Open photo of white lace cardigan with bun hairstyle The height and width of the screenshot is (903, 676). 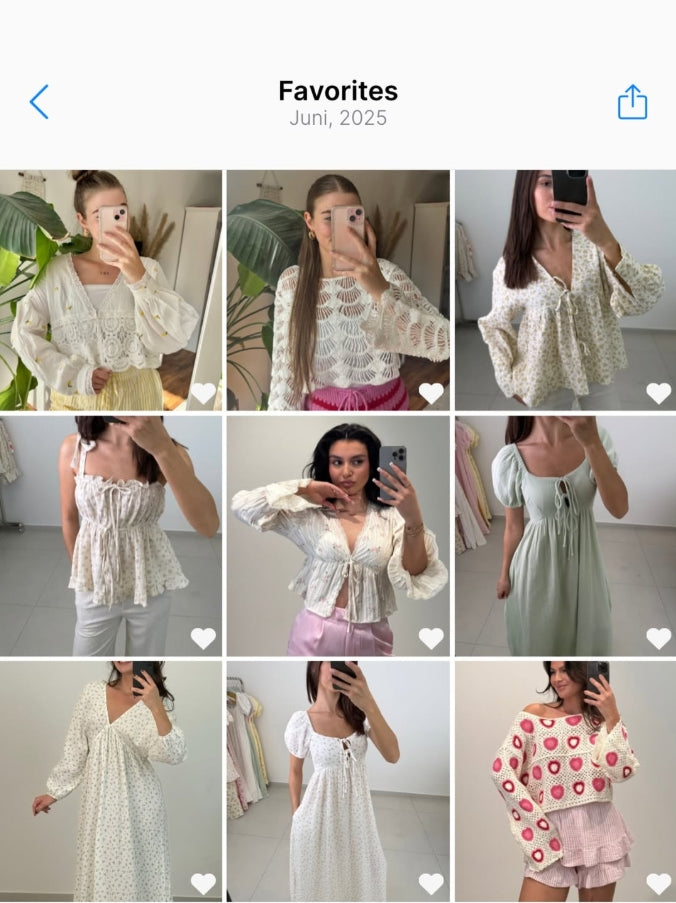point(111,290)
